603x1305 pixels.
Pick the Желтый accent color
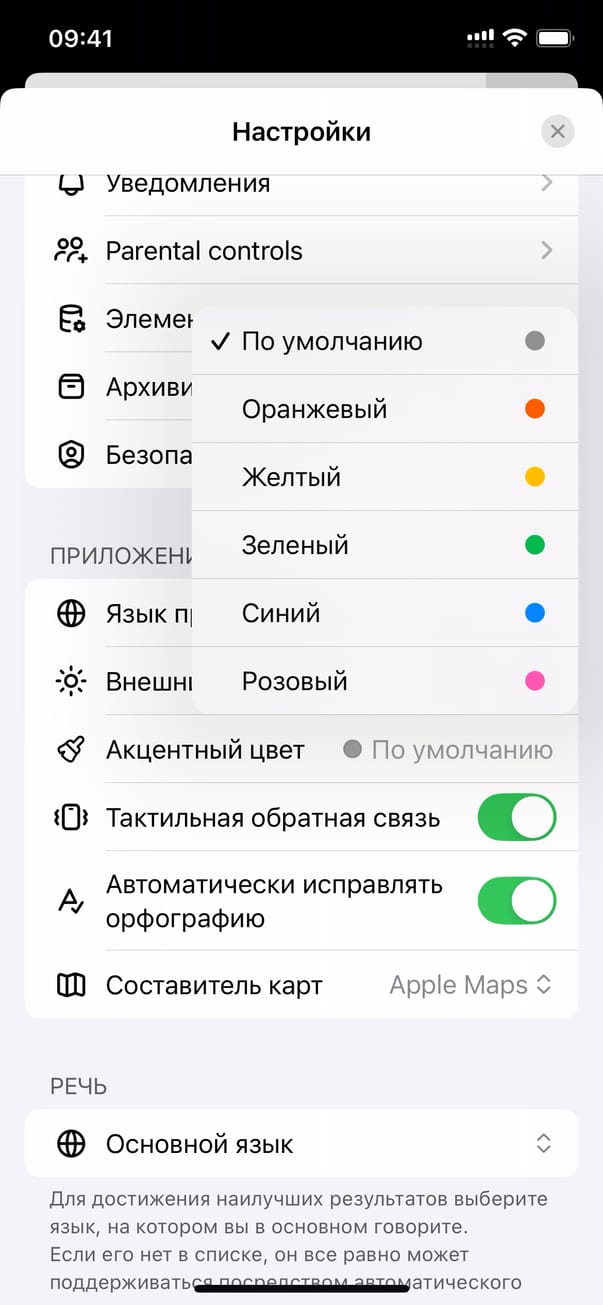(x=384, y=477)
